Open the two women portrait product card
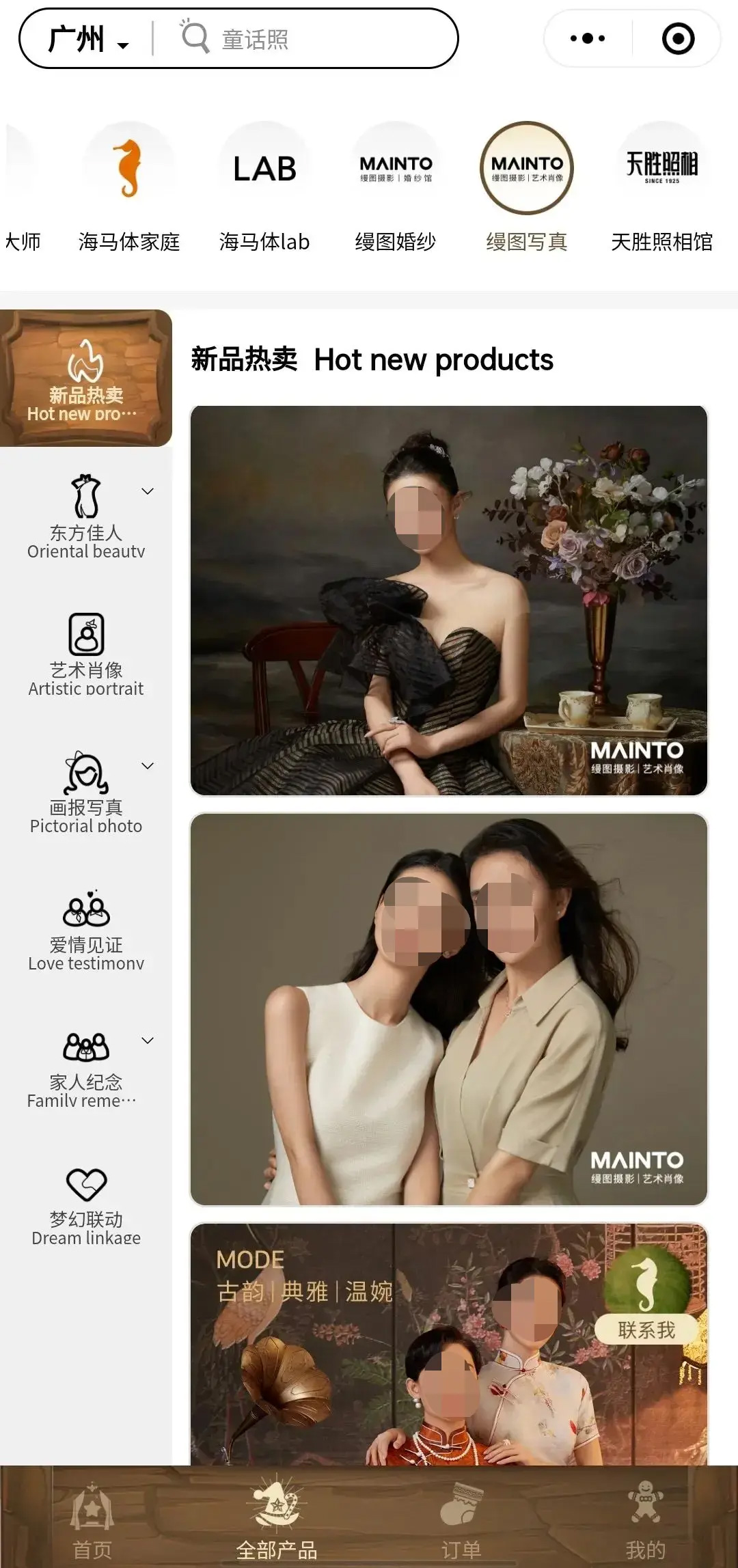The height and width of the screenshot is (1568, 738). (x=448, y=1009)
